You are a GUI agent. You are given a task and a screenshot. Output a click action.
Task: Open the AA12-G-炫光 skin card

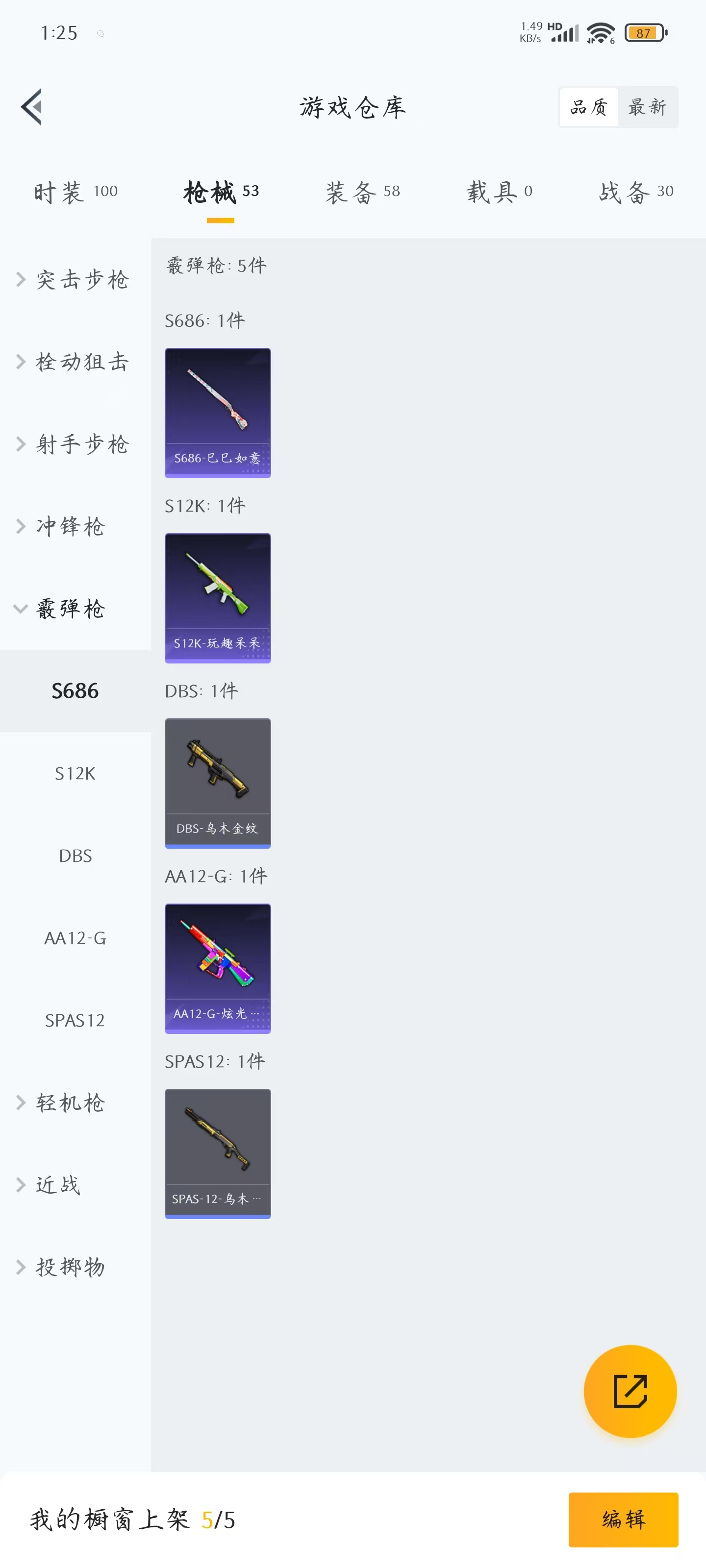(x=218, y=968)
